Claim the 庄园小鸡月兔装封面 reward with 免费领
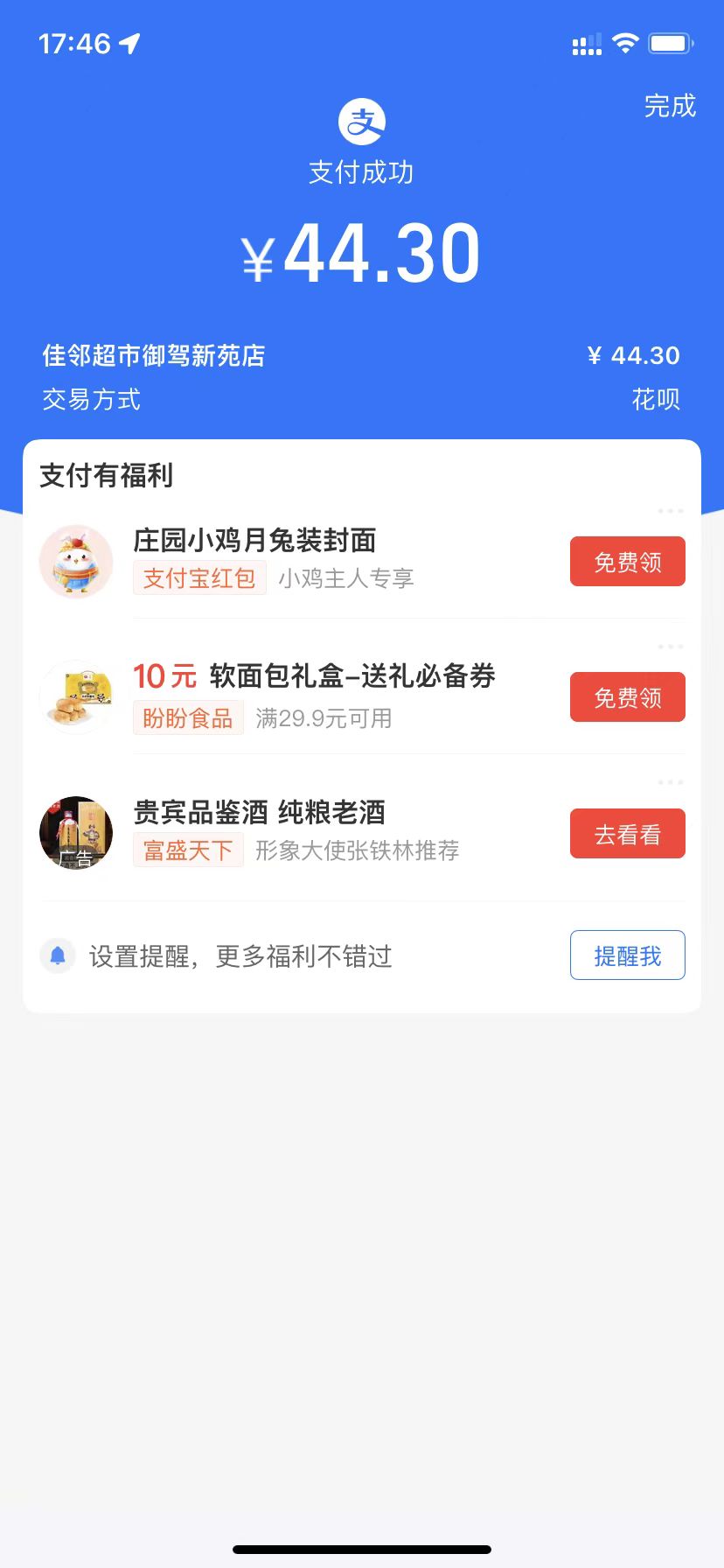This screenshot has height=1568, width=724. [627, 562]
